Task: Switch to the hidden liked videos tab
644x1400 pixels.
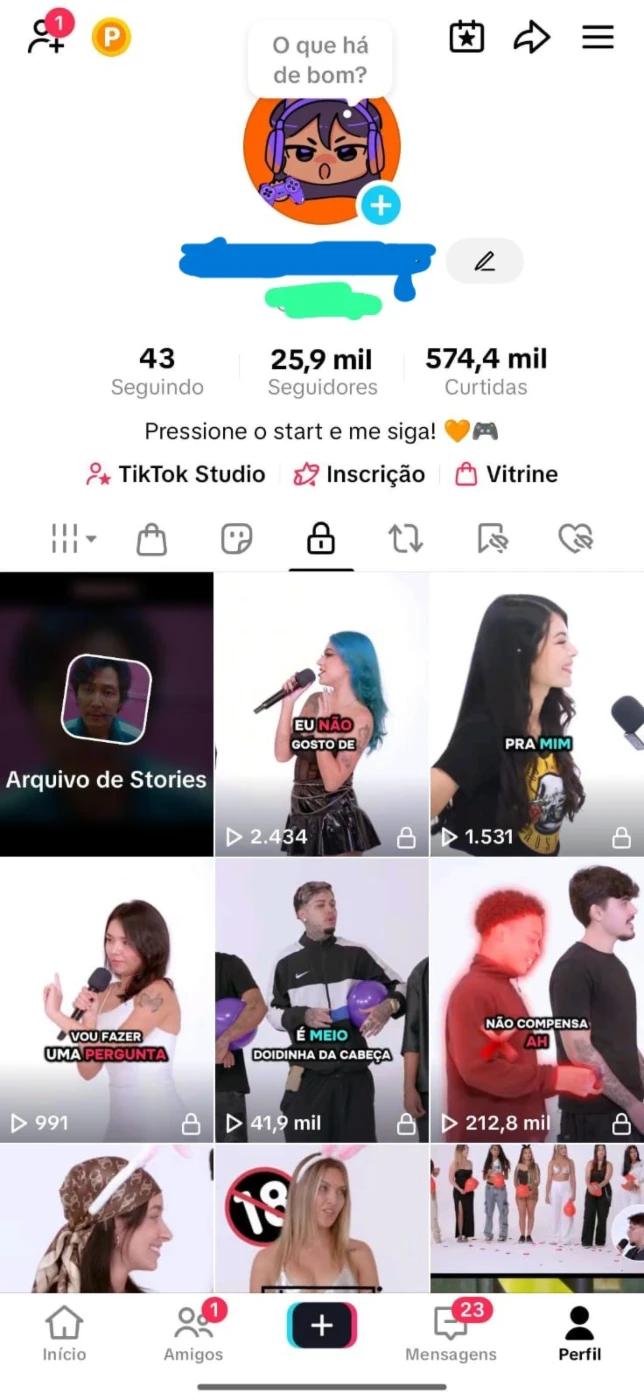Action: pos(576,540)
